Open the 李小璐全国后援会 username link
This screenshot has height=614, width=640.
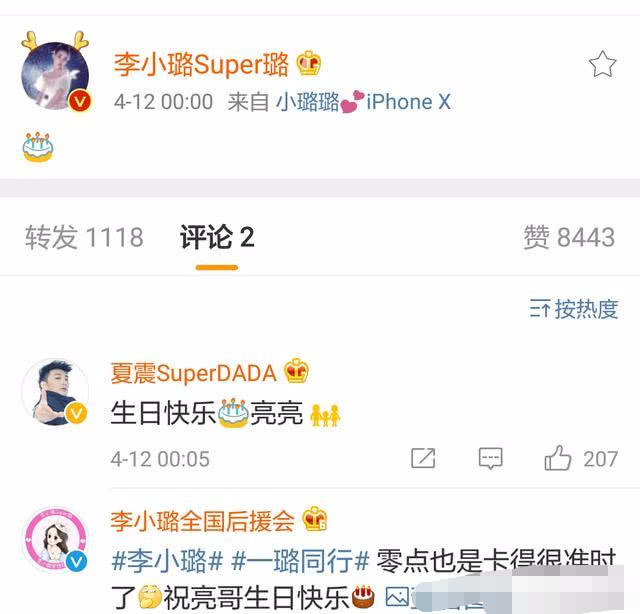pos(203,520)
